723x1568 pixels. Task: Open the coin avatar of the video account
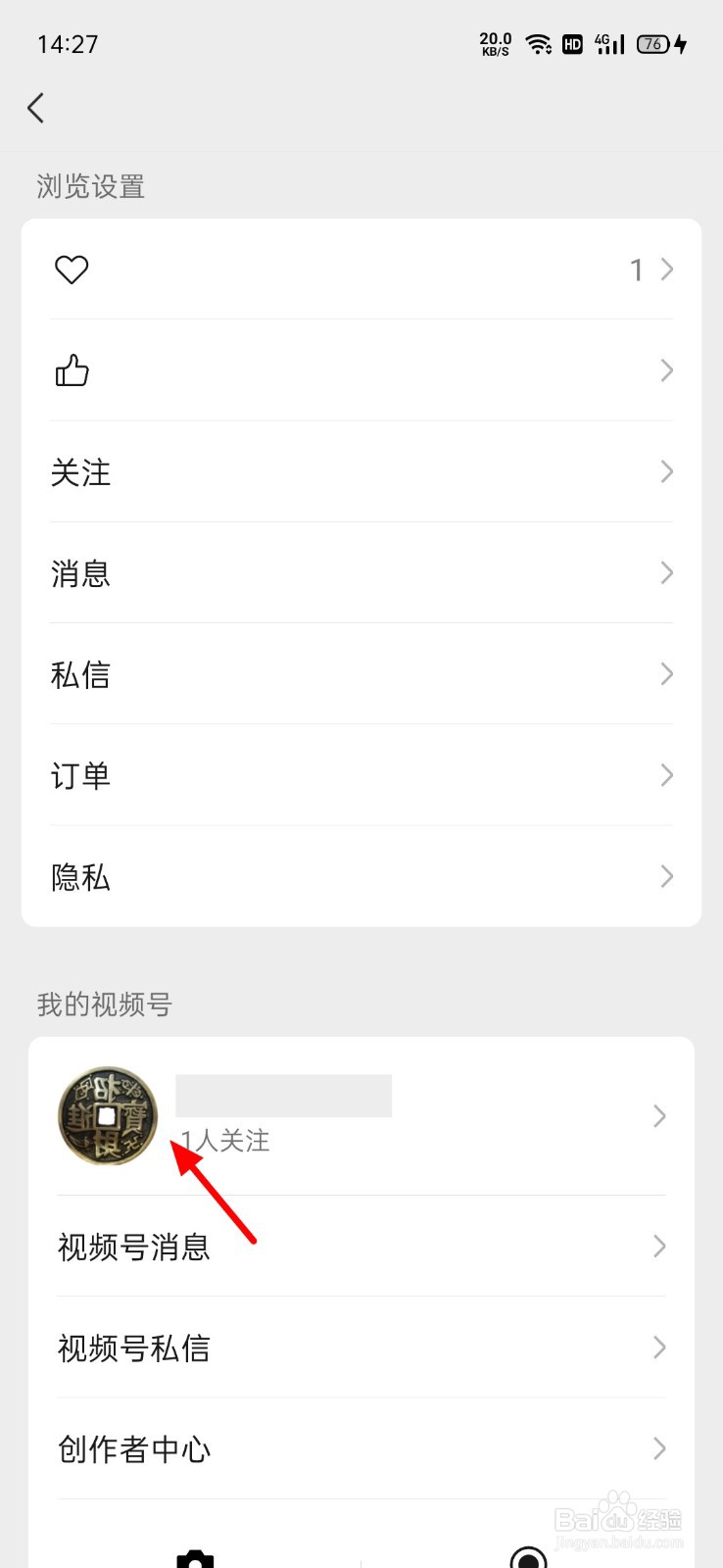(108, 1117)
